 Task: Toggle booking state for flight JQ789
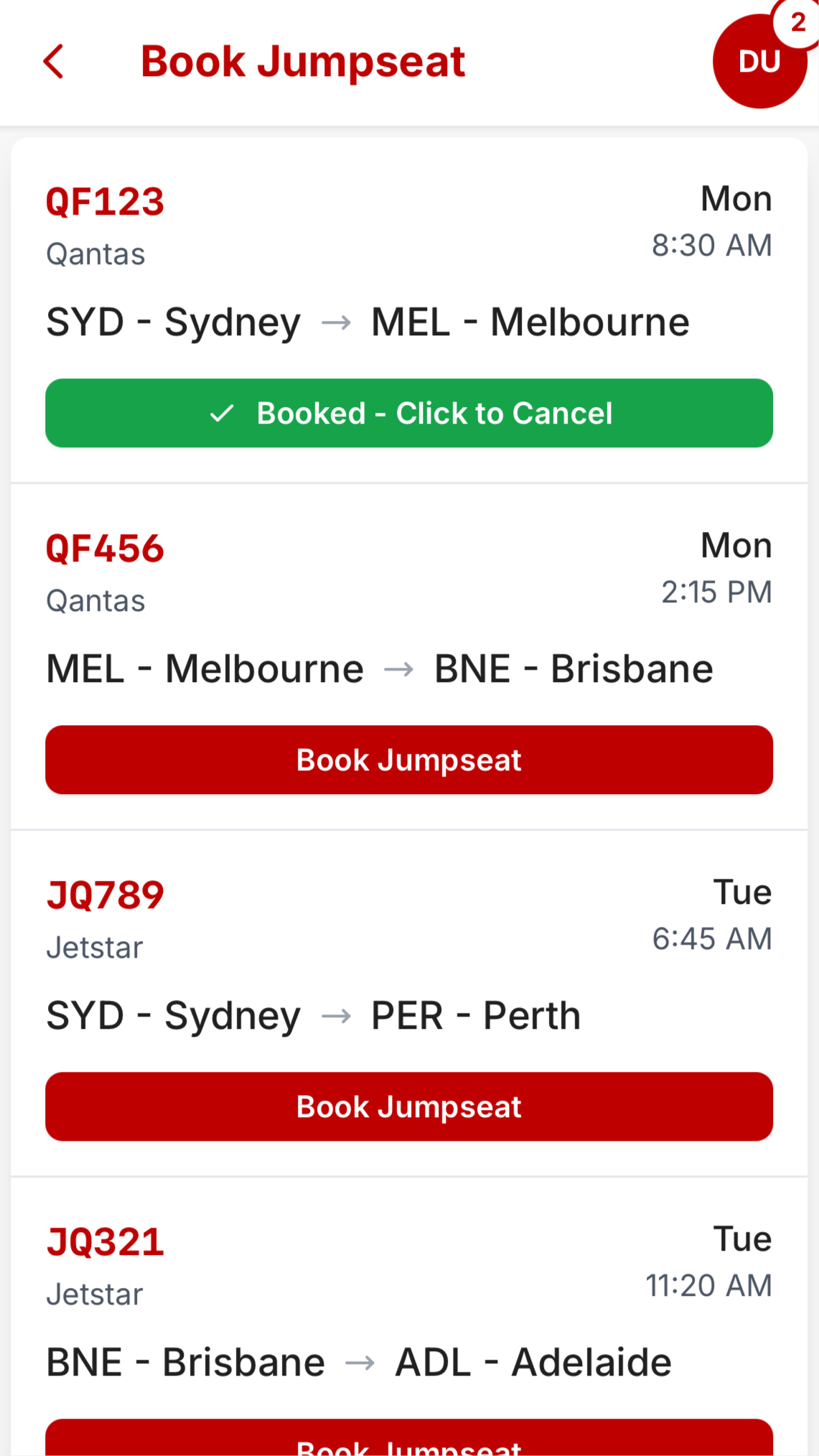pyautogui.click(x=408, y=1106)
